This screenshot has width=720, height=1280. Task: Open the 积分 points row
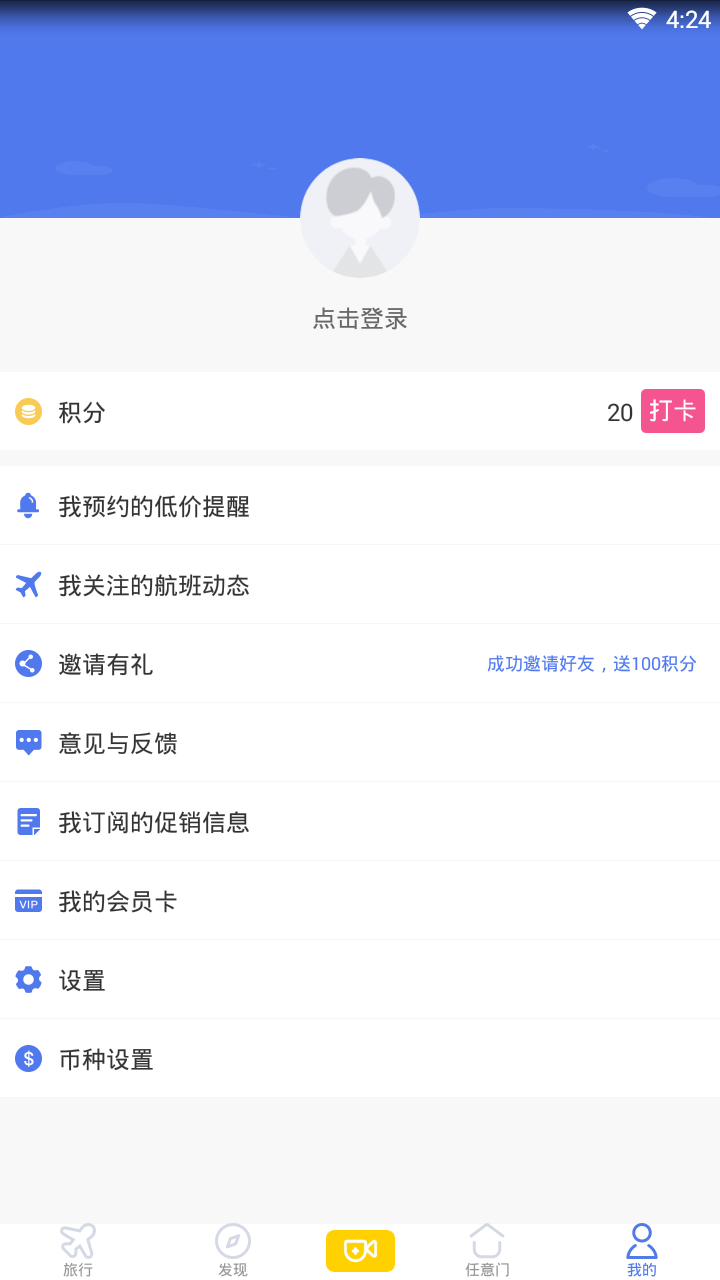point(300,412)
